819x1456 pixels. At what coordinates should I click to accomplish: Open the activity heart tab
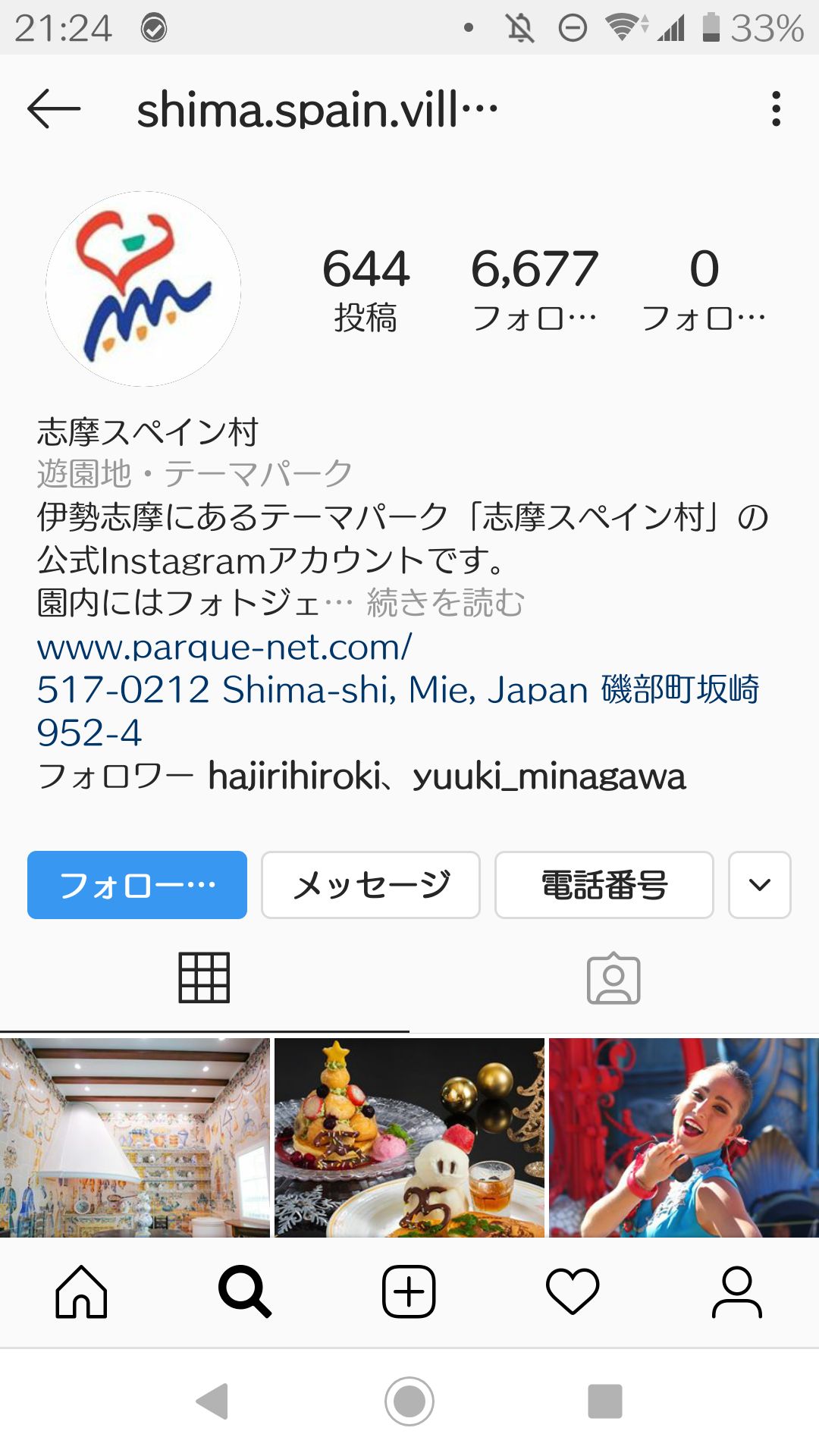[573, 1291]
